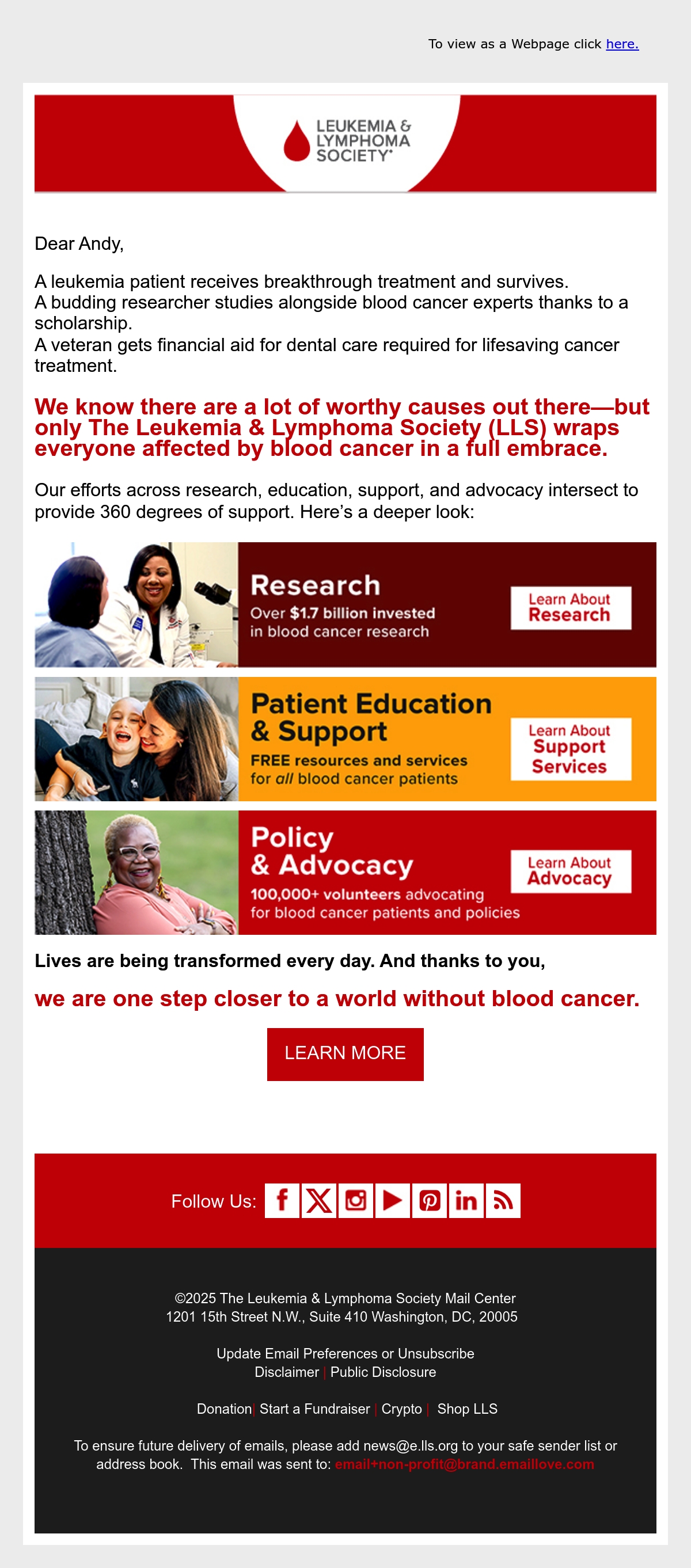Tap the red LEARN MORE button
The height and width of the screenshot is (1568, 691).
click(345, 1055)
